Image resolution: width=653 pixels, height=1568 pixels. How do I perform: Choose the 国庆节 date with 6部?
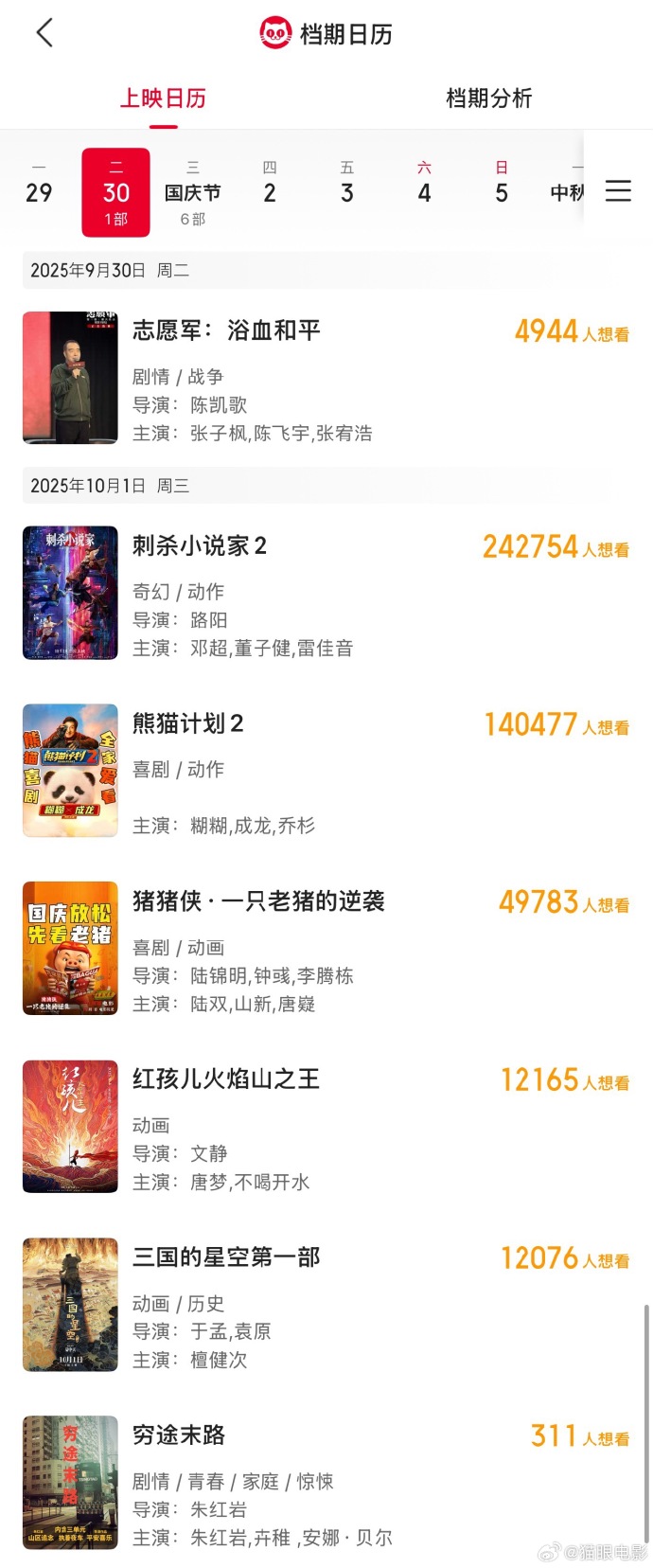click(x=193, y=192)
